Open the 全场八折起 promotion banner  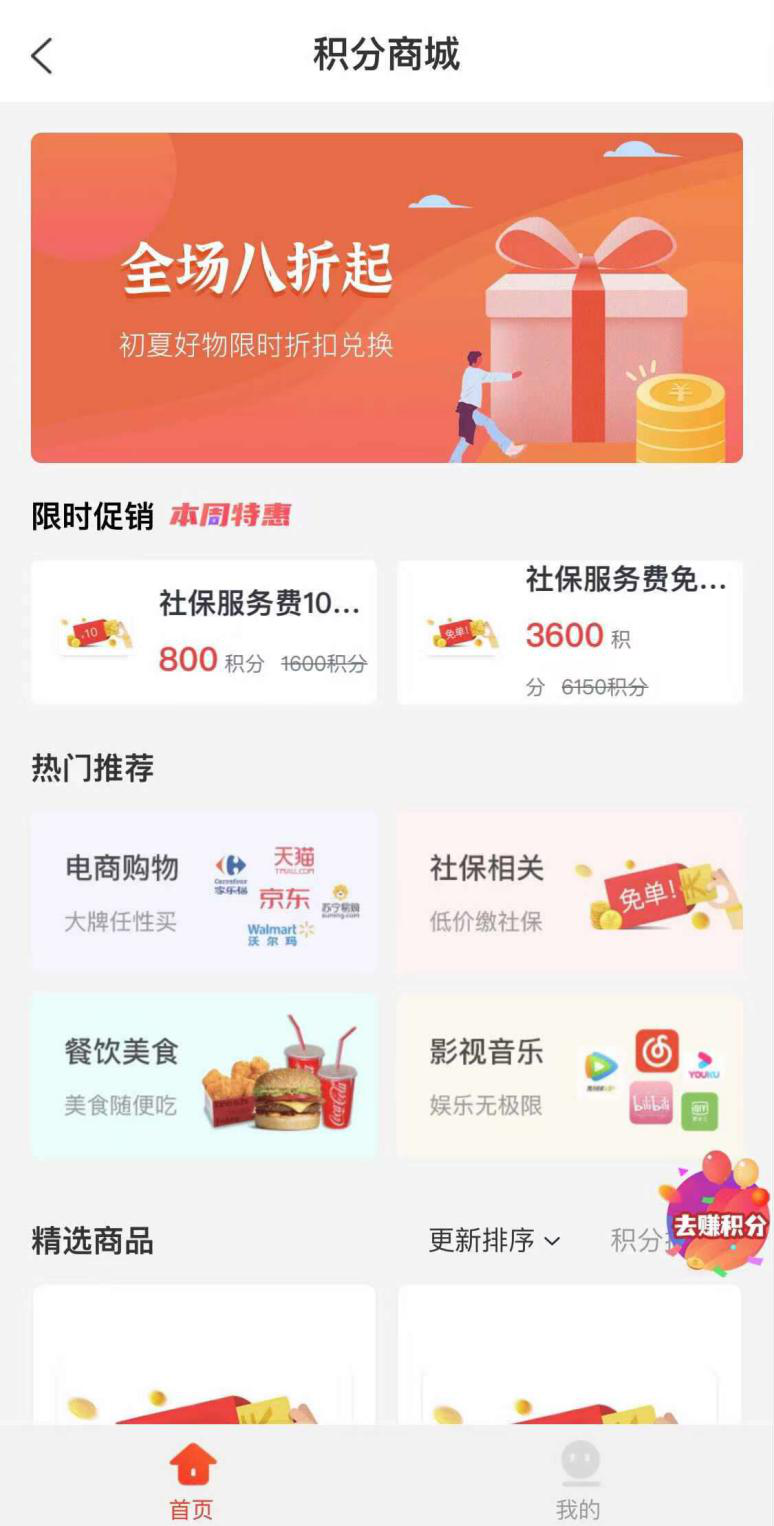tap(386, 297)
